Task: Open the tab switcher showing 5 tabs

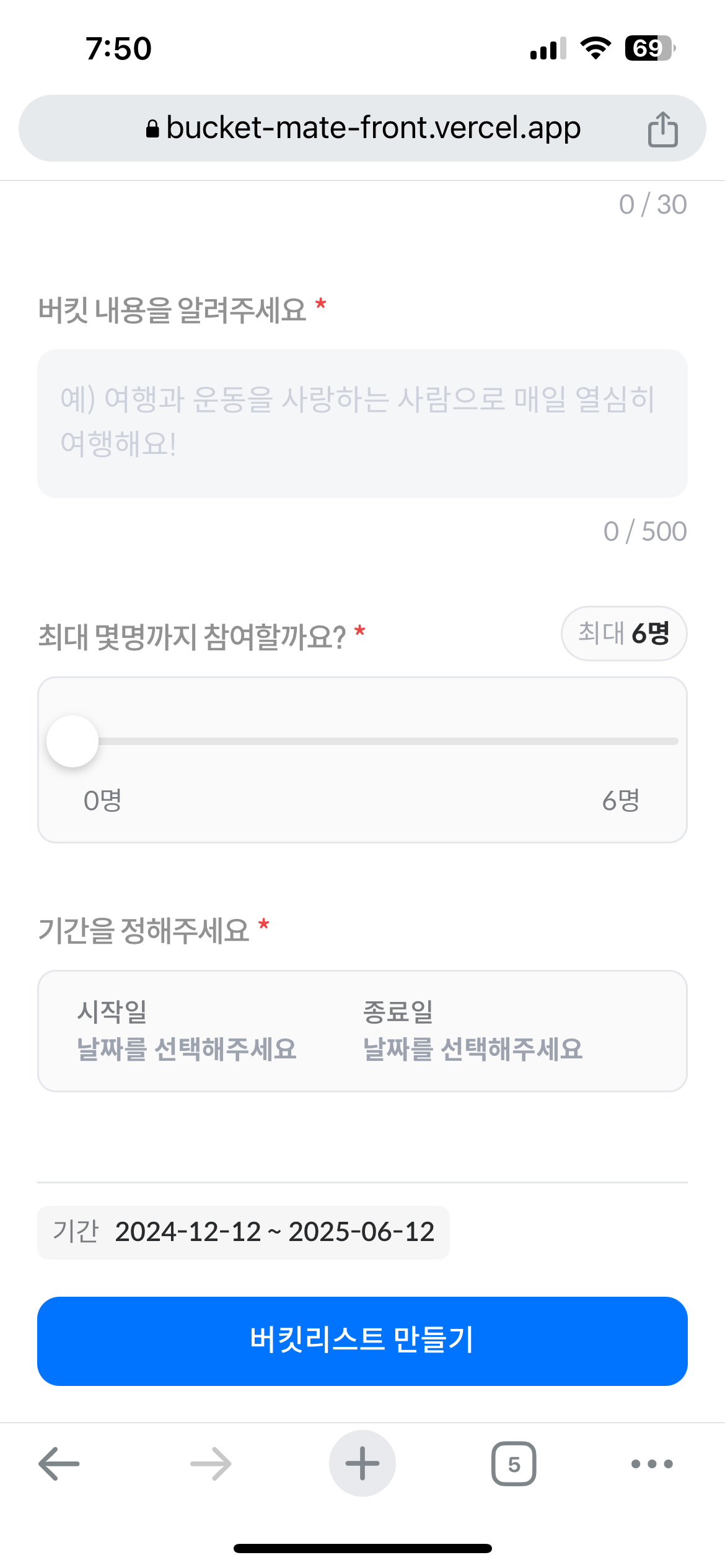Action: click(514, 1464)
